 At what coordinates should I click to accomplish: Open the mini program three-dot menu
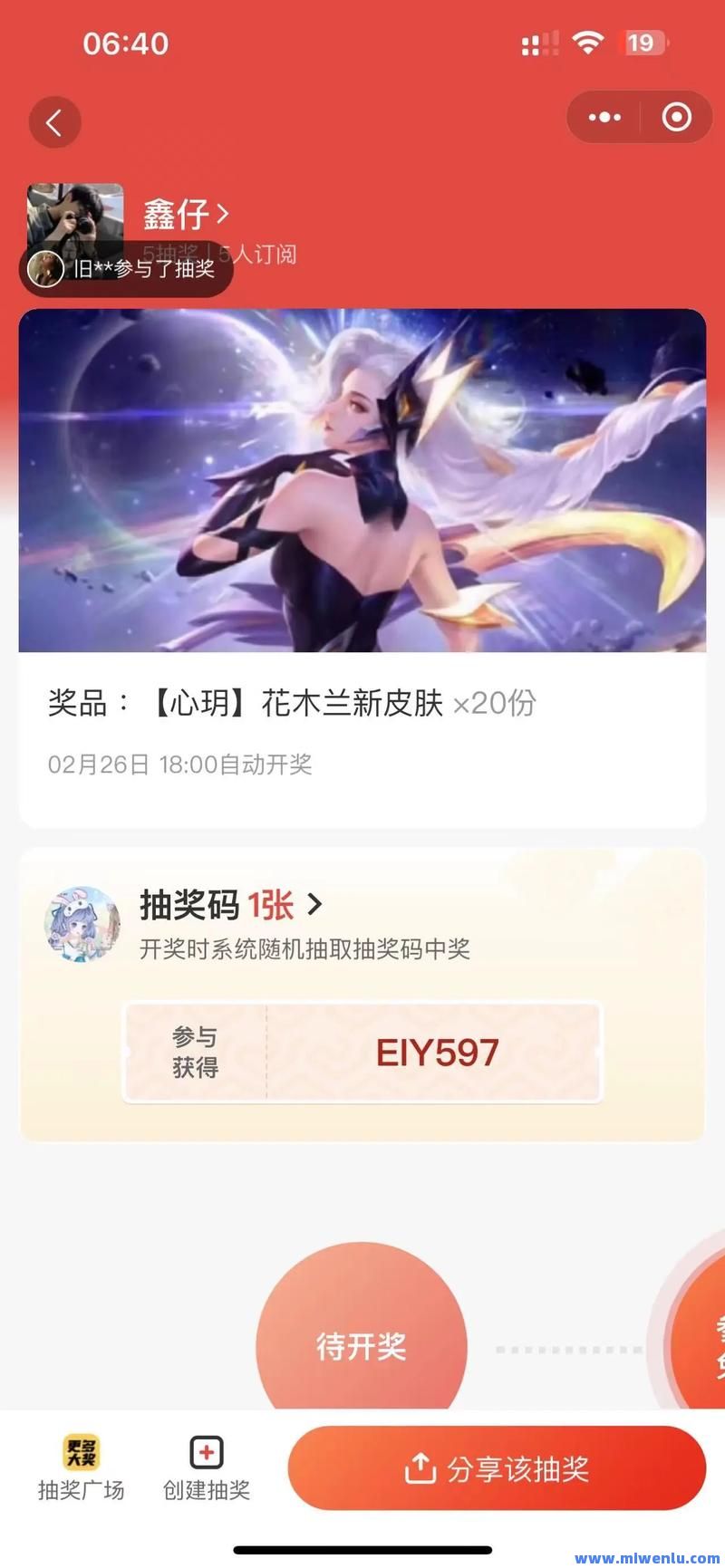(604, 118)
